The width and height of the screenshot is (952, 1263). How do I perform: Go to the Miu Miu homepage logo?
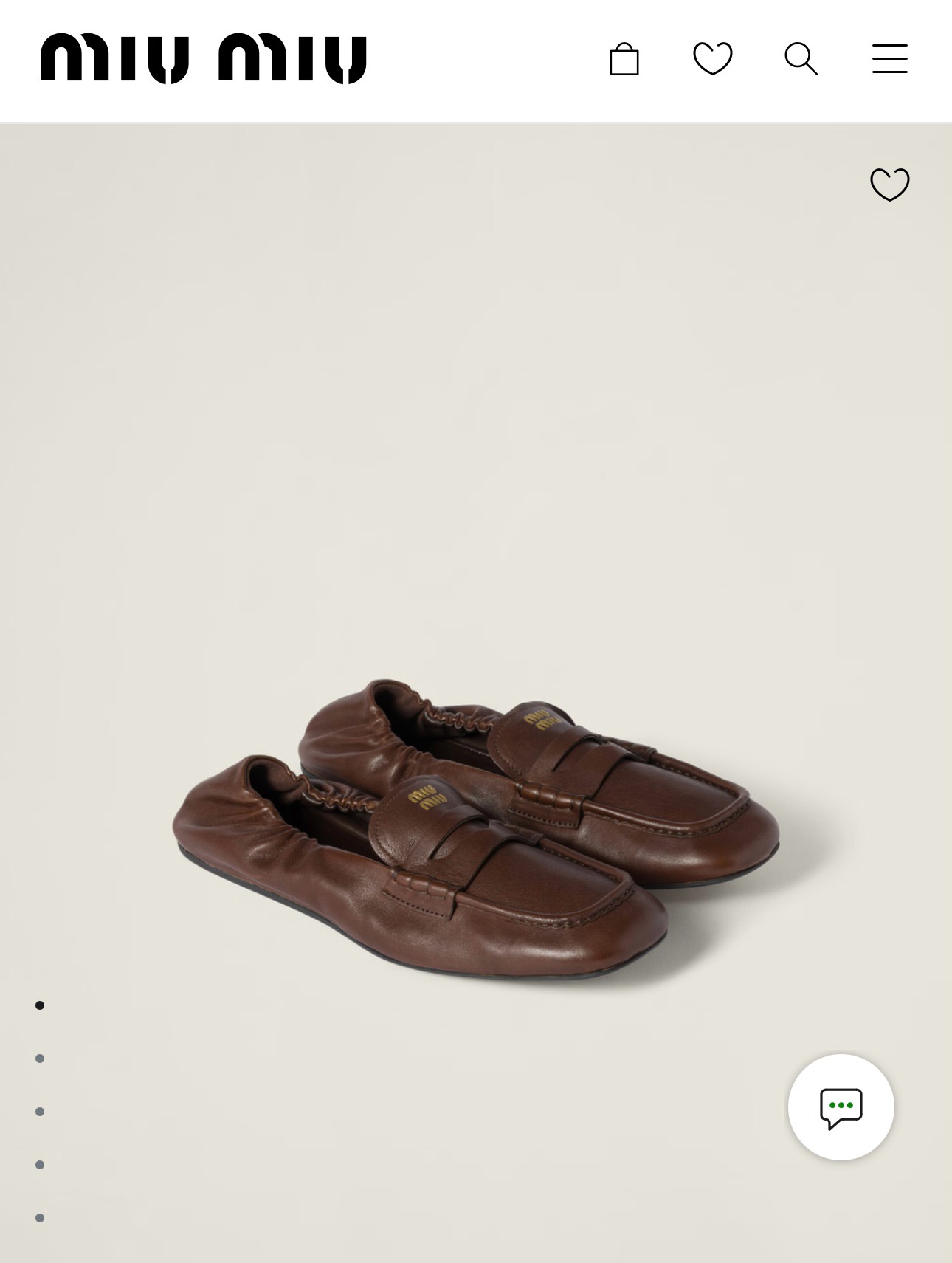(x=204, y=58)
